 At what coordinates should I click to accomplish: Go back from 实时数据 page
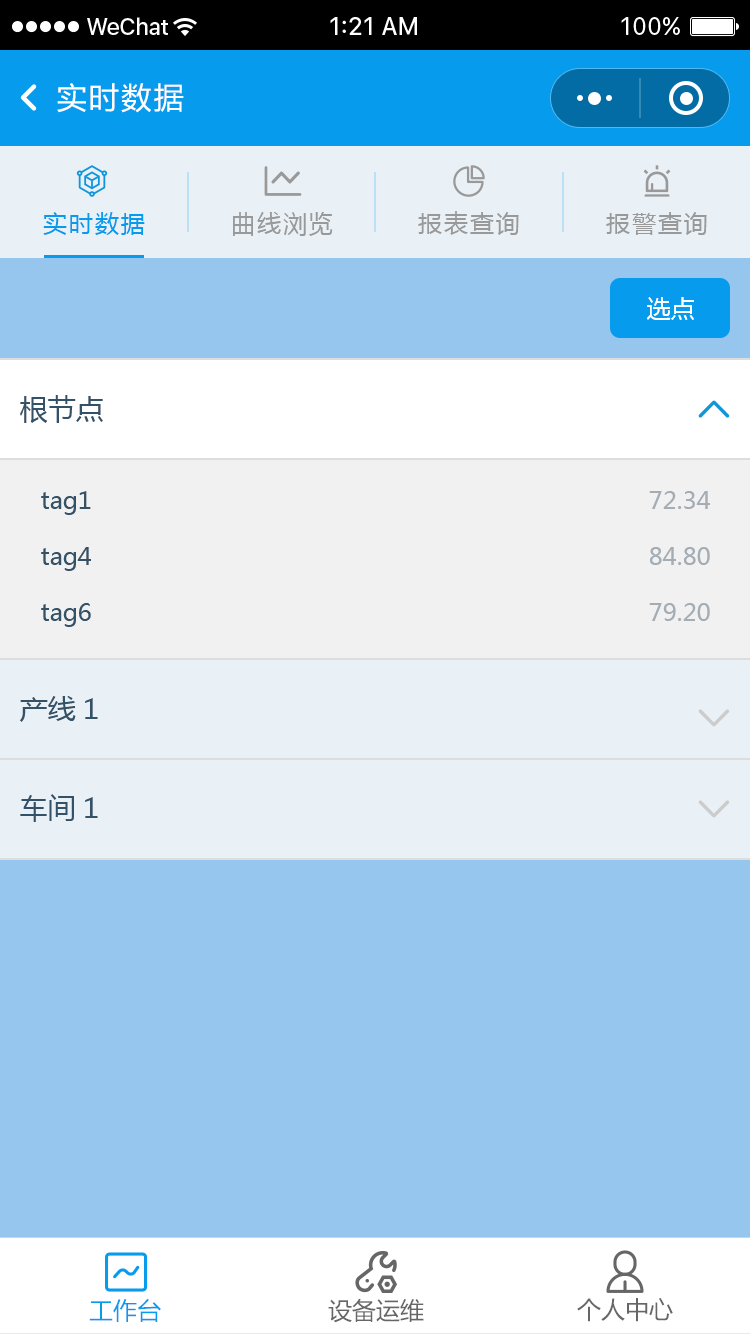[x=29, y=98]
